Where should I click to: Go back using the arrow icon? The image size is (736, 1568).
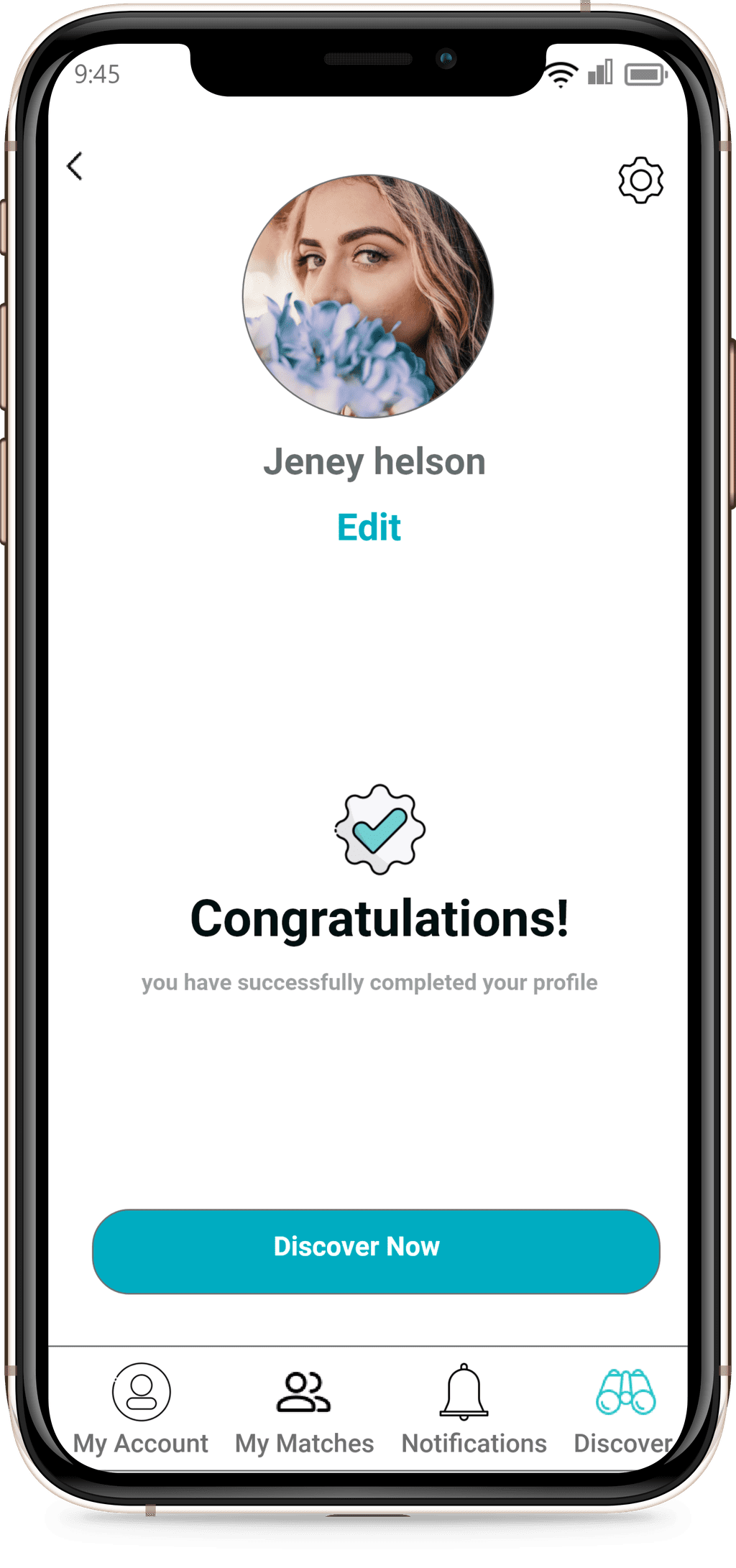pos(75,166)
